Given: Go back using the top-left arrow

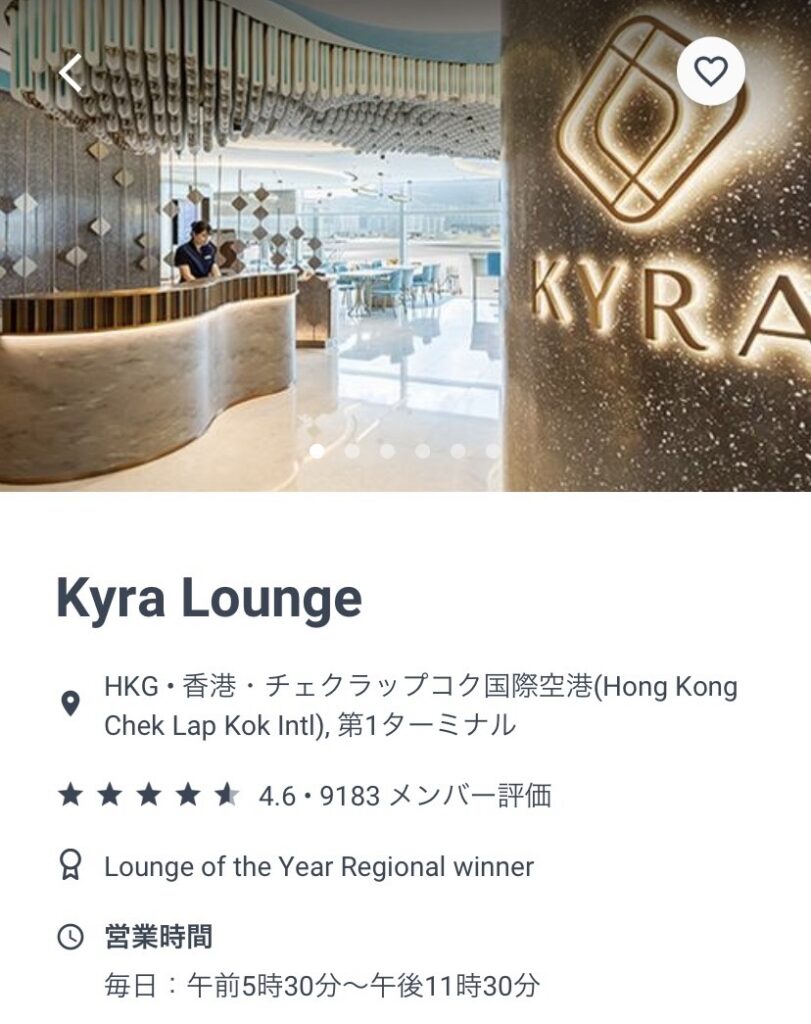Looking at the screenshot, I should tap(70, 73).
